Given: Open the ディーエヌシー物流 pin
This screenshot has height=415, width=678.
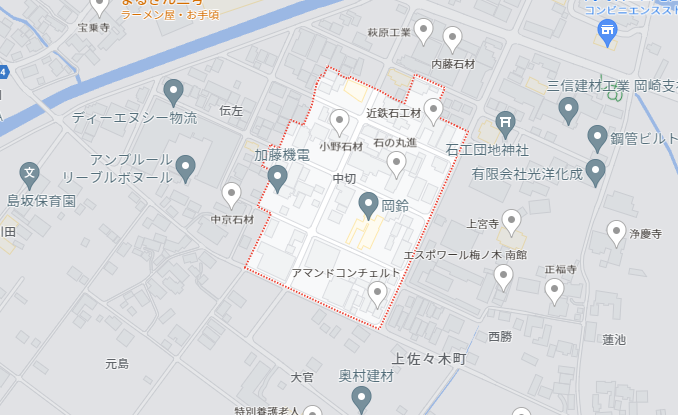Looking at the screenshot, I should [x=173, y=92].
